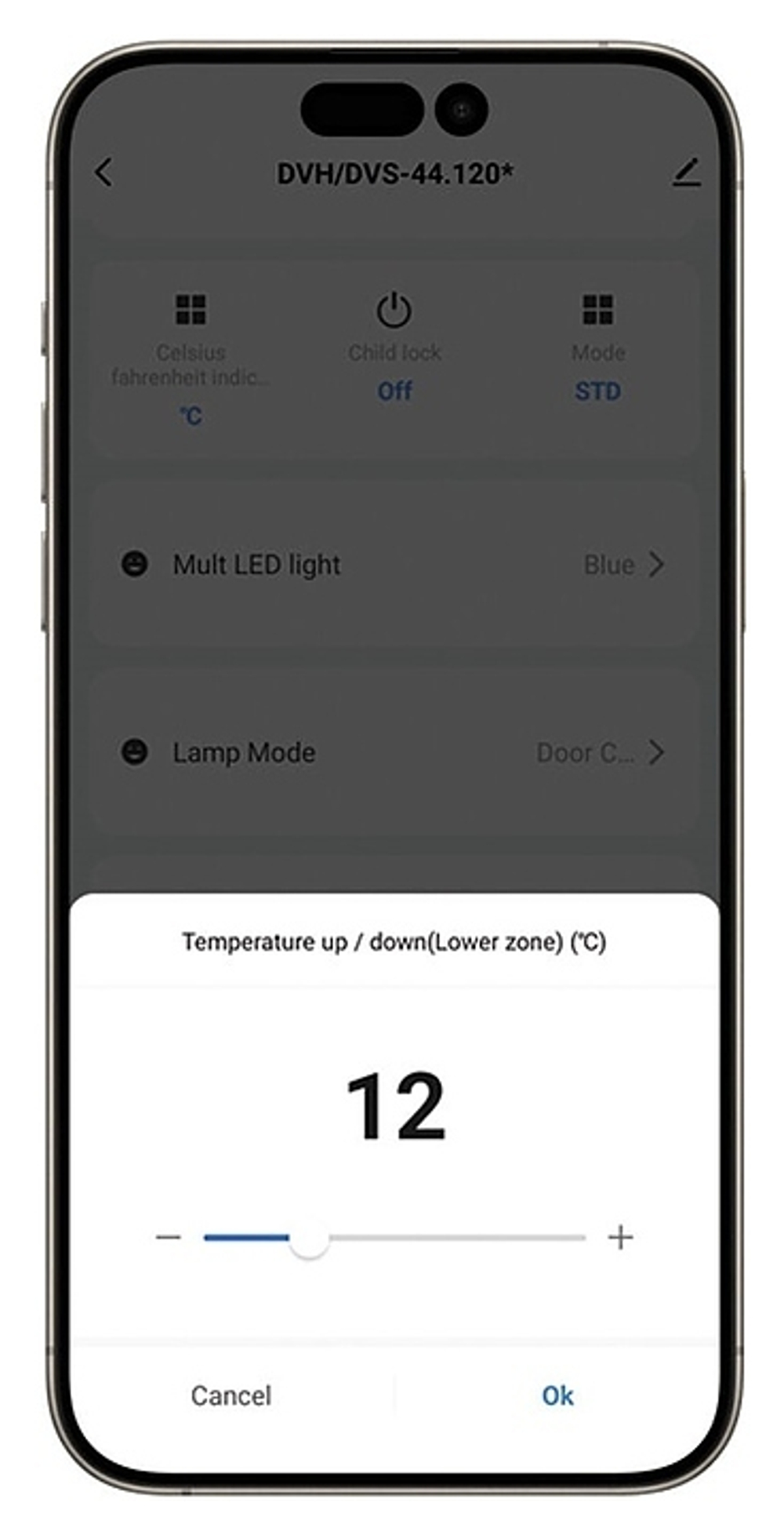This screenshot has height=1535, width=784.
Task: Increase lower zone temperature with plus
Action: [620, 1237]
